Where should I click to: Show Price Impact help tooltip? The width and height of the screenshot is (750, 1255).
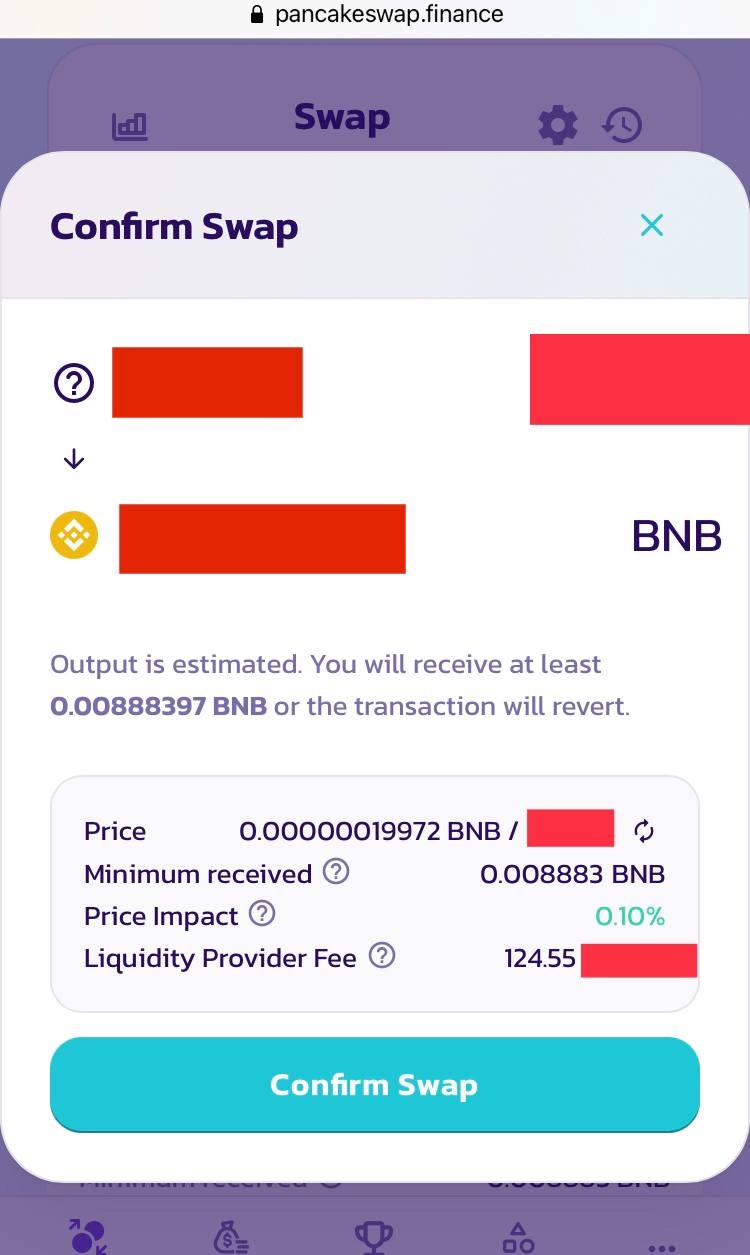[261, 914]
